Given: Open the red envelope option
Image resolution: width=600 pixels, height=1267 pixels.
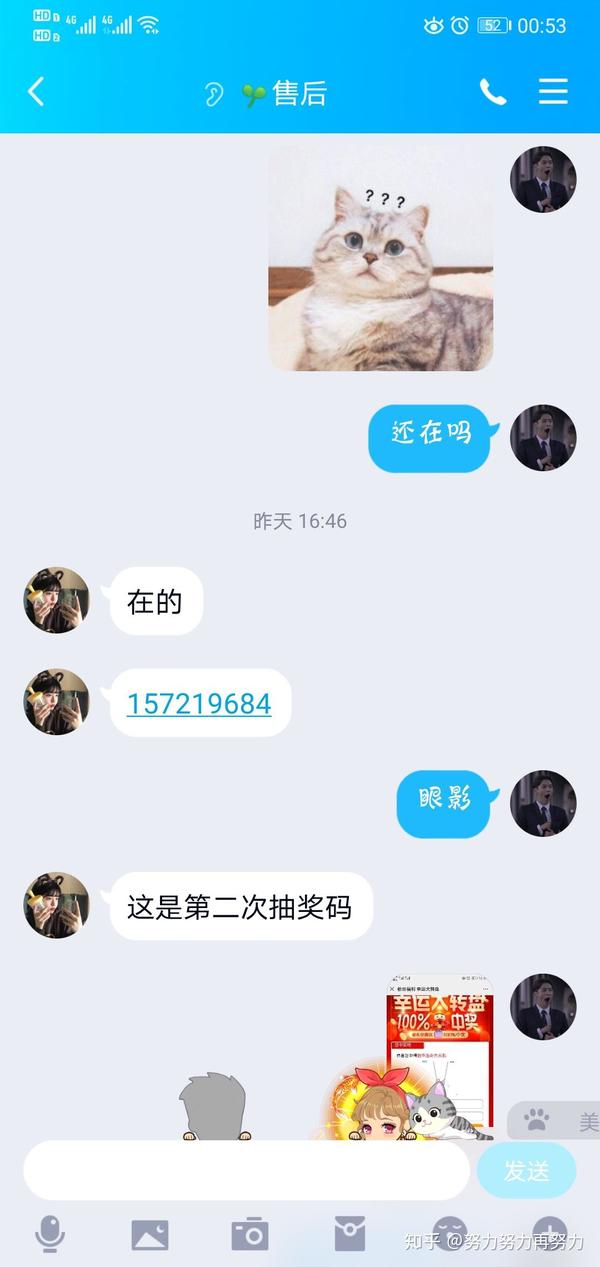Looking at the screenshot, I should (350, 1234).
